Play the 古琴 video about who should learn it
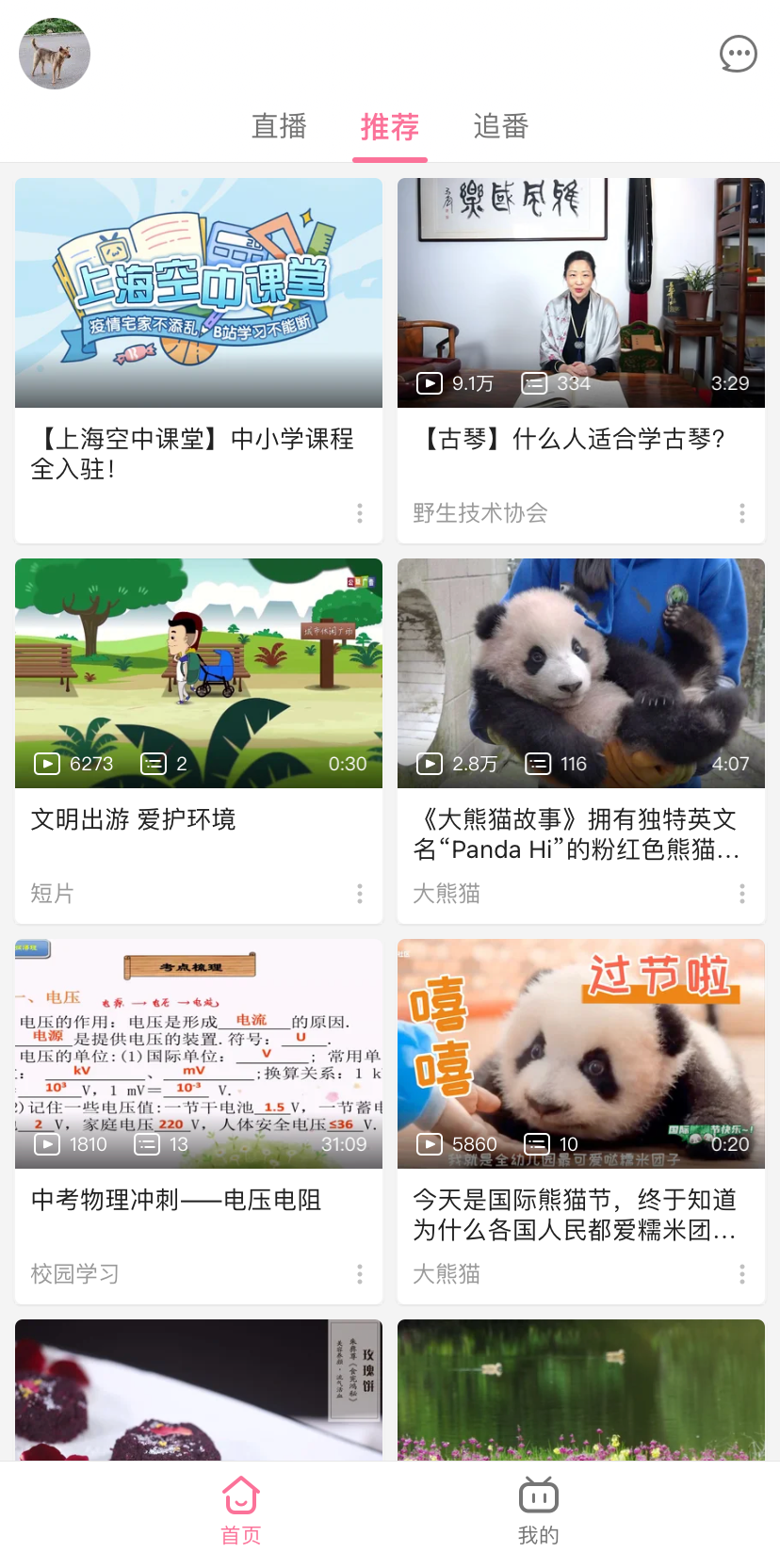The width and height of the screenshot is (780, 1568). click(x=580, y=294)
